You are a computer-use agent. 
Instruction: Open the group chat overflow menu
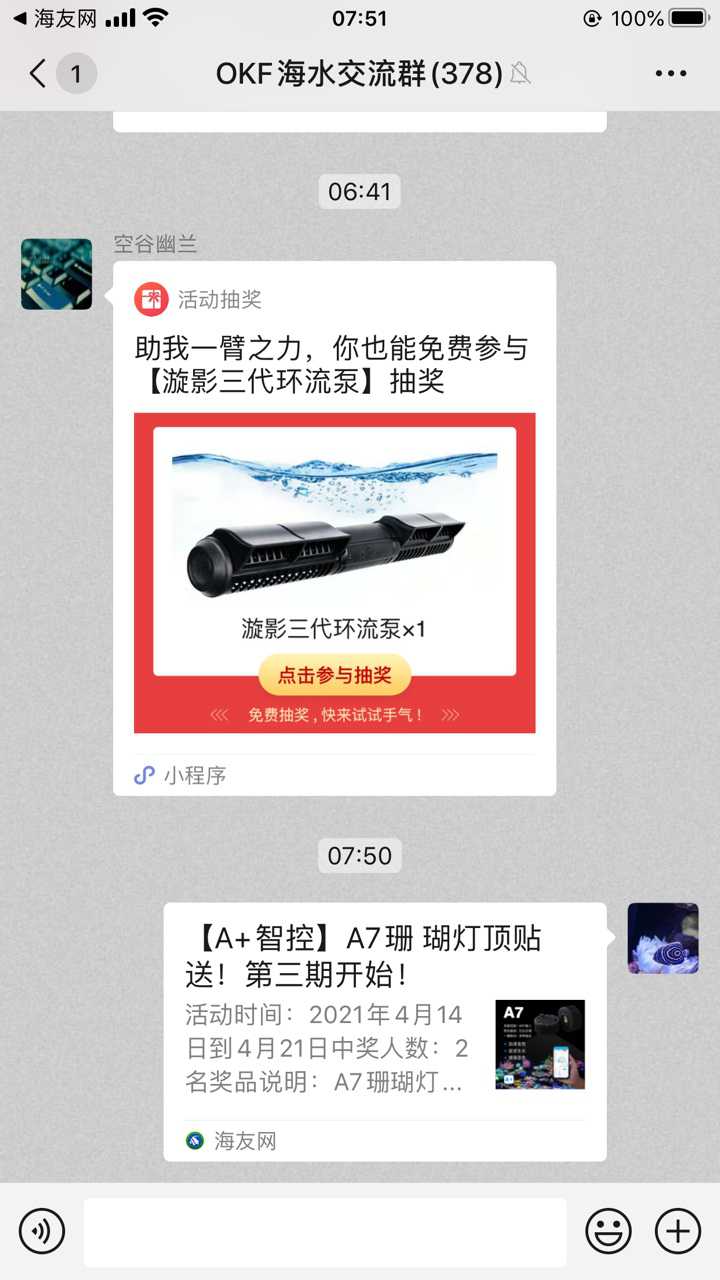click(671, 73)
